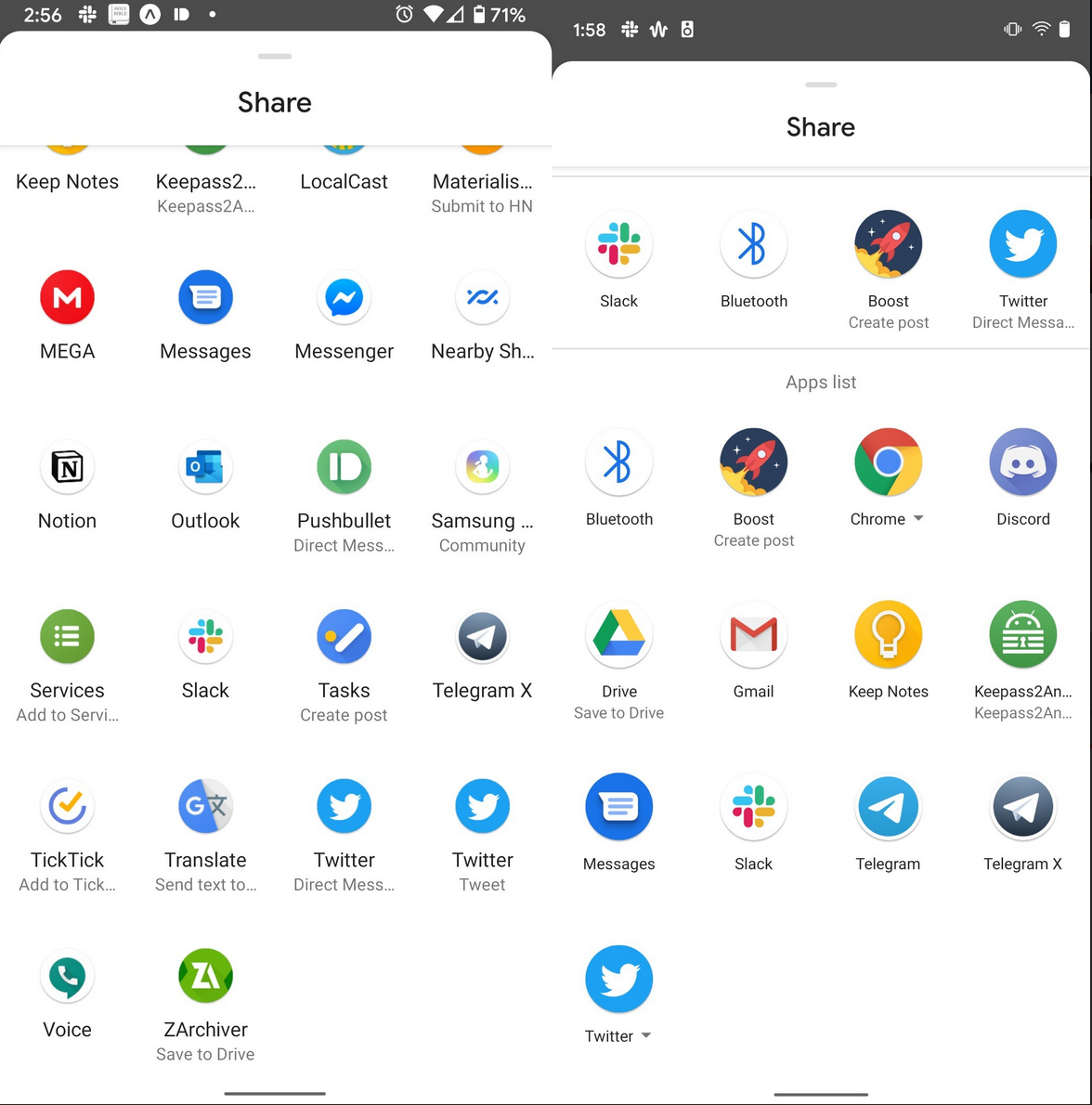
Task: Choose Outlook from share sheet
Action: click(205, 468)
